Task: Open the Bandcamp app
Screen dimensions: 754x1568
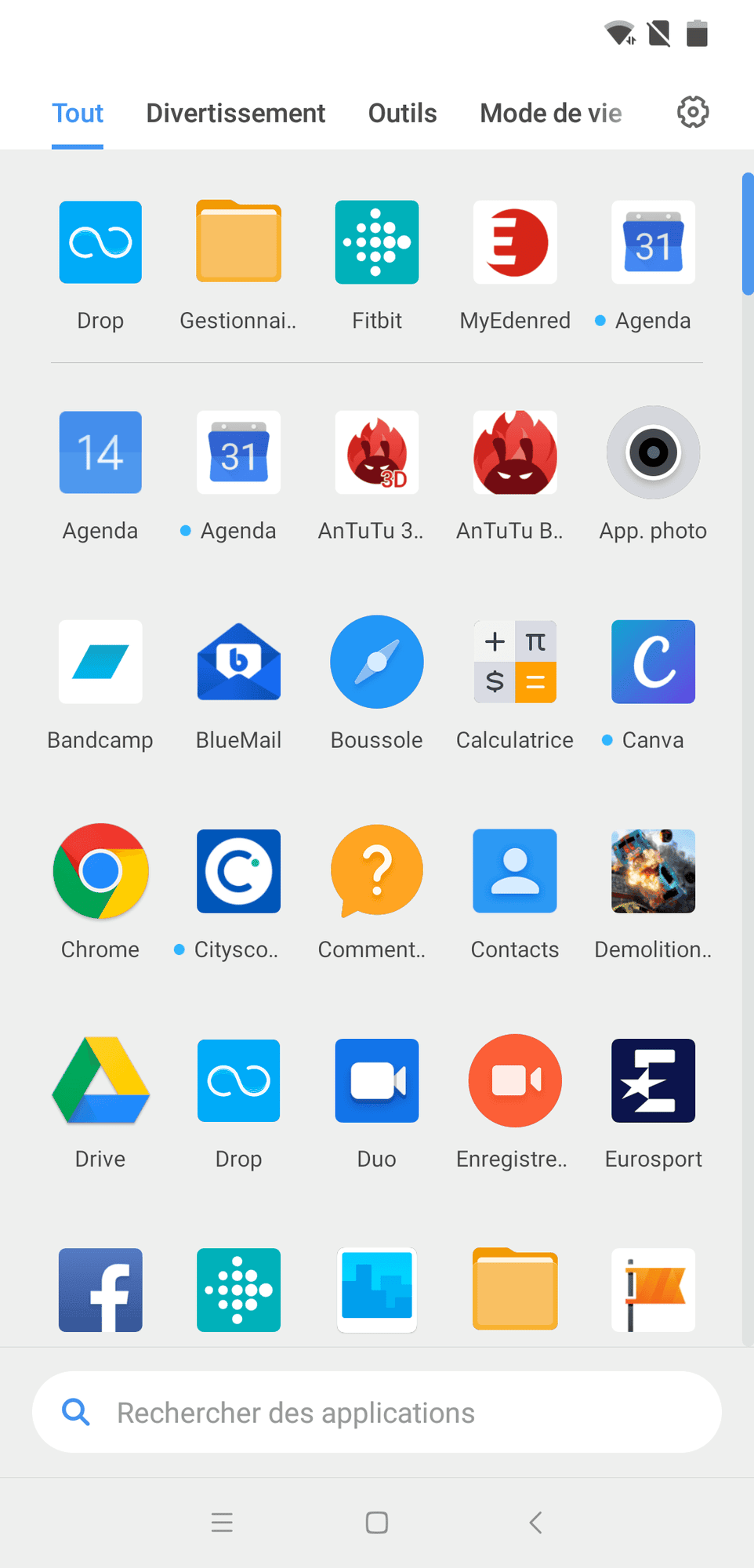Action: [100, 662]
